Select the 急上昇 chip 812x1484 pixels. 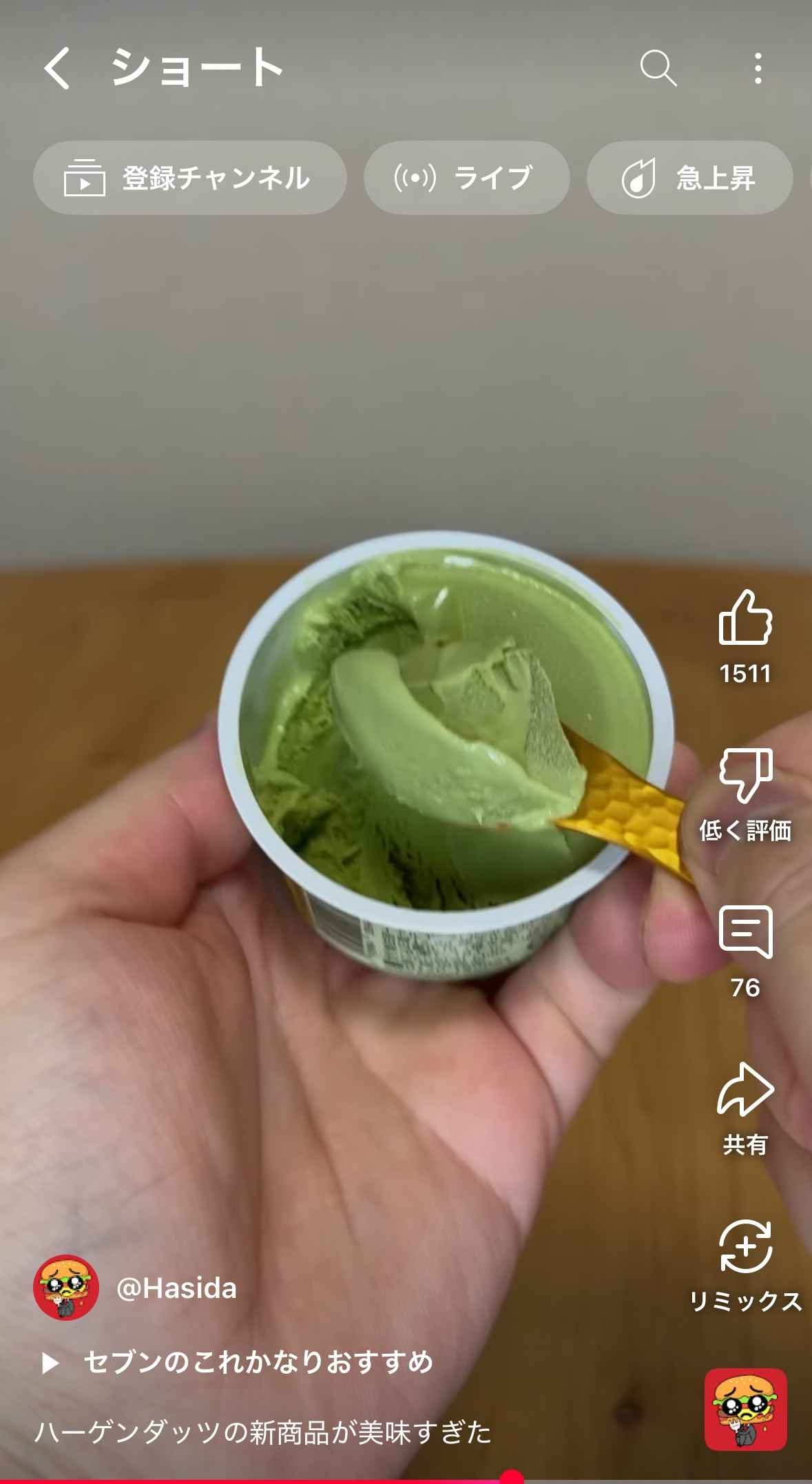click(x=689, y=178)
